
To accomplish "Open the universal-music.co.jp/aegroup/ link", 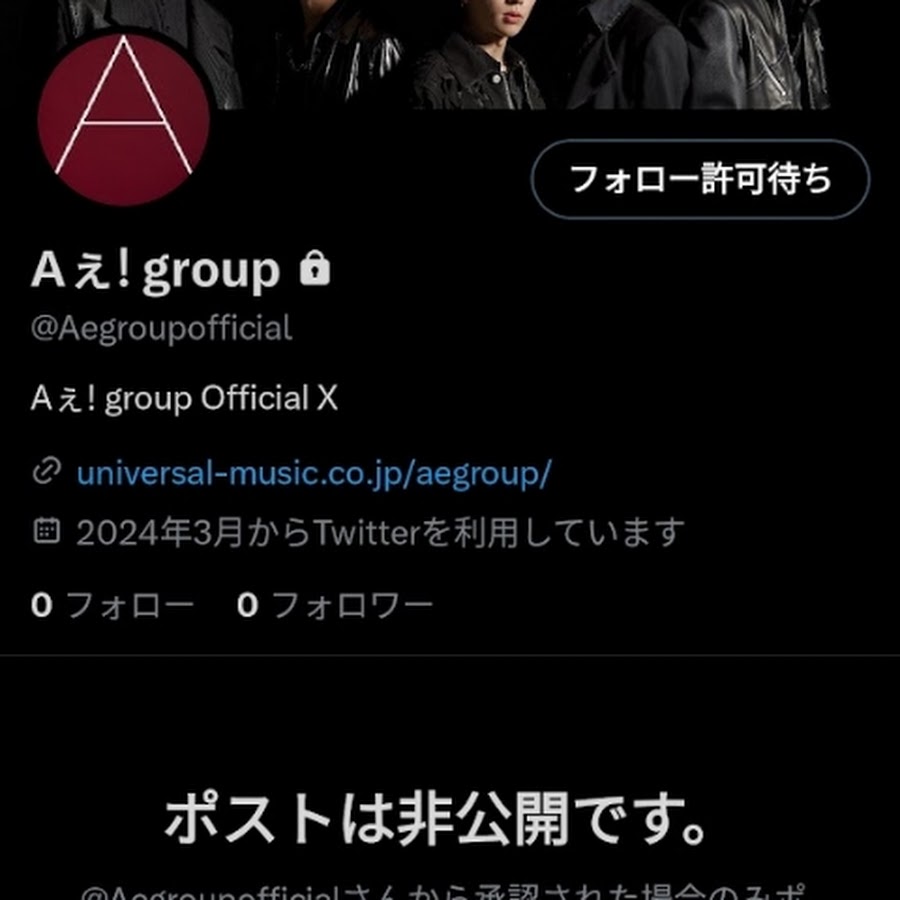I will coord(313,472).
